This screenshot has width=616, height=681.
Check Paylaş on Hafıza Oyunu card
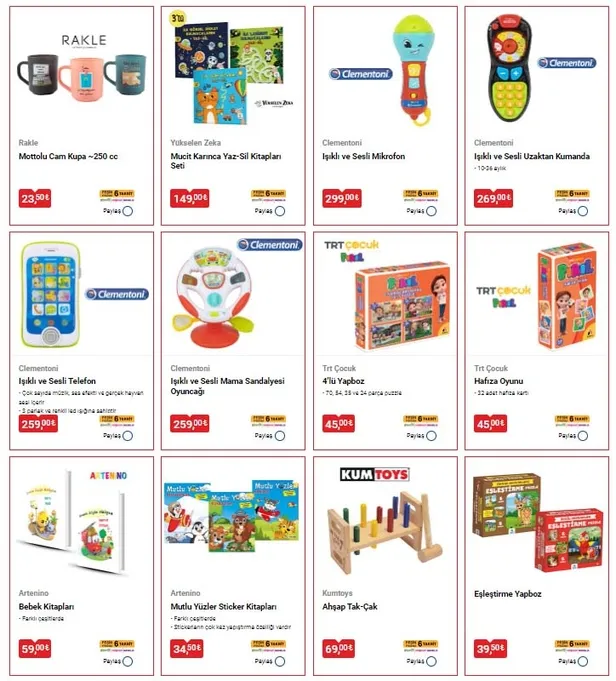[x=583, y=436]
